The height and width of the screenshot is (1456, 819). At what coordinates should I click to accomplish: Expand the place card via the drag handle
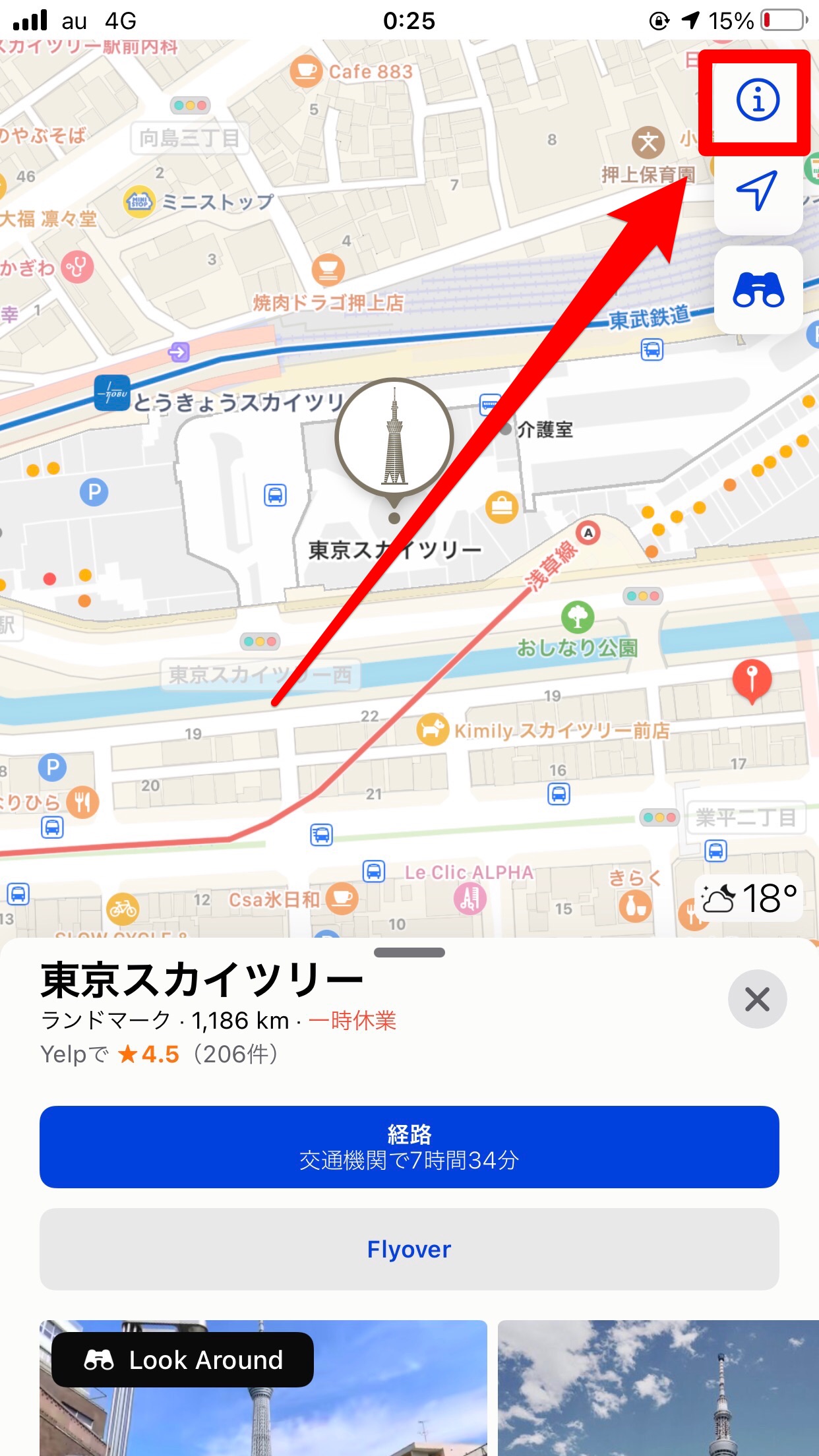click(409, 952)
